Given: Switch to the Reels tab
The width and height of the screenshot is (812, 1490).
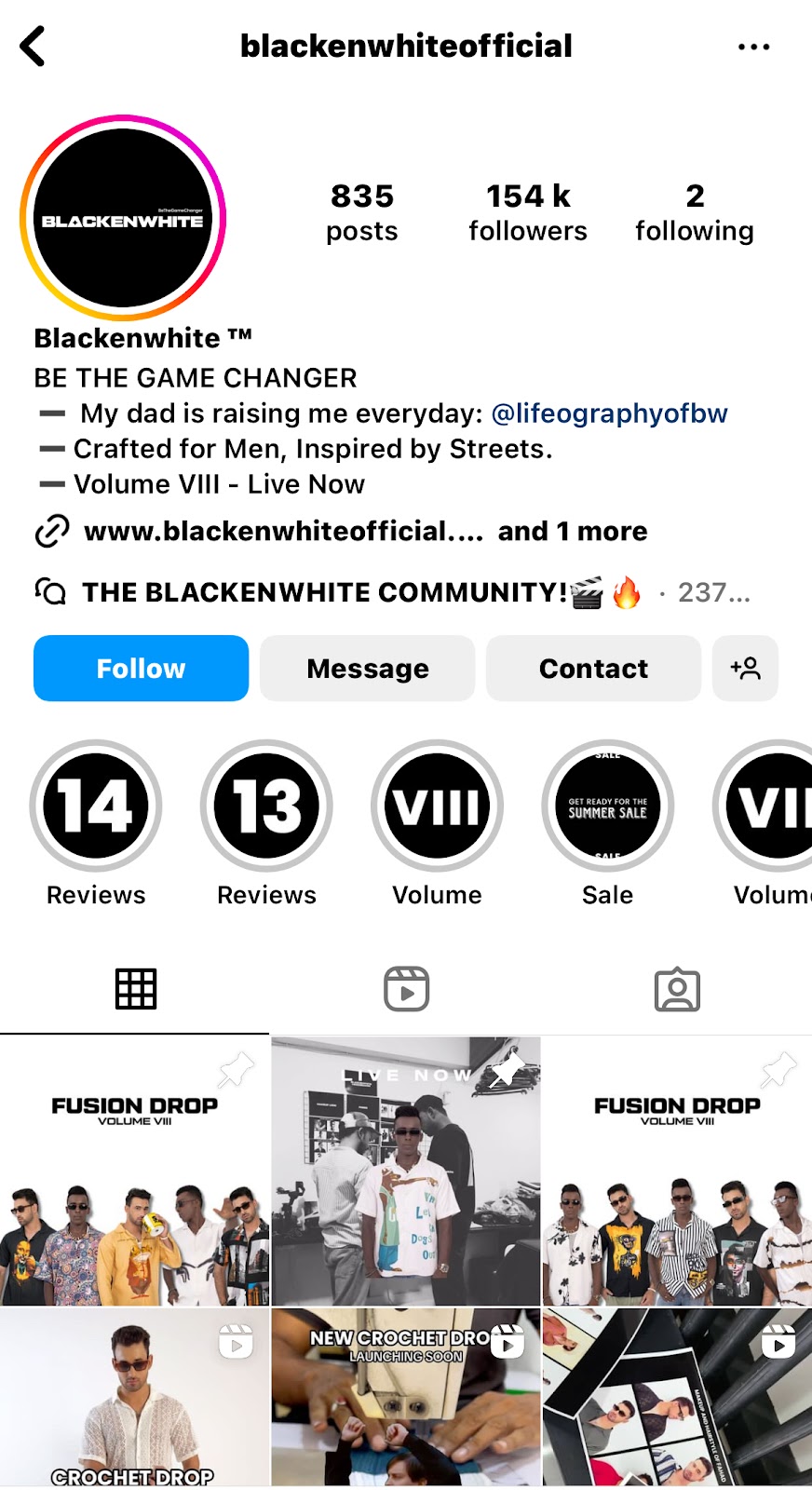Looking at the screenshot, I should (x=406, y=989).
